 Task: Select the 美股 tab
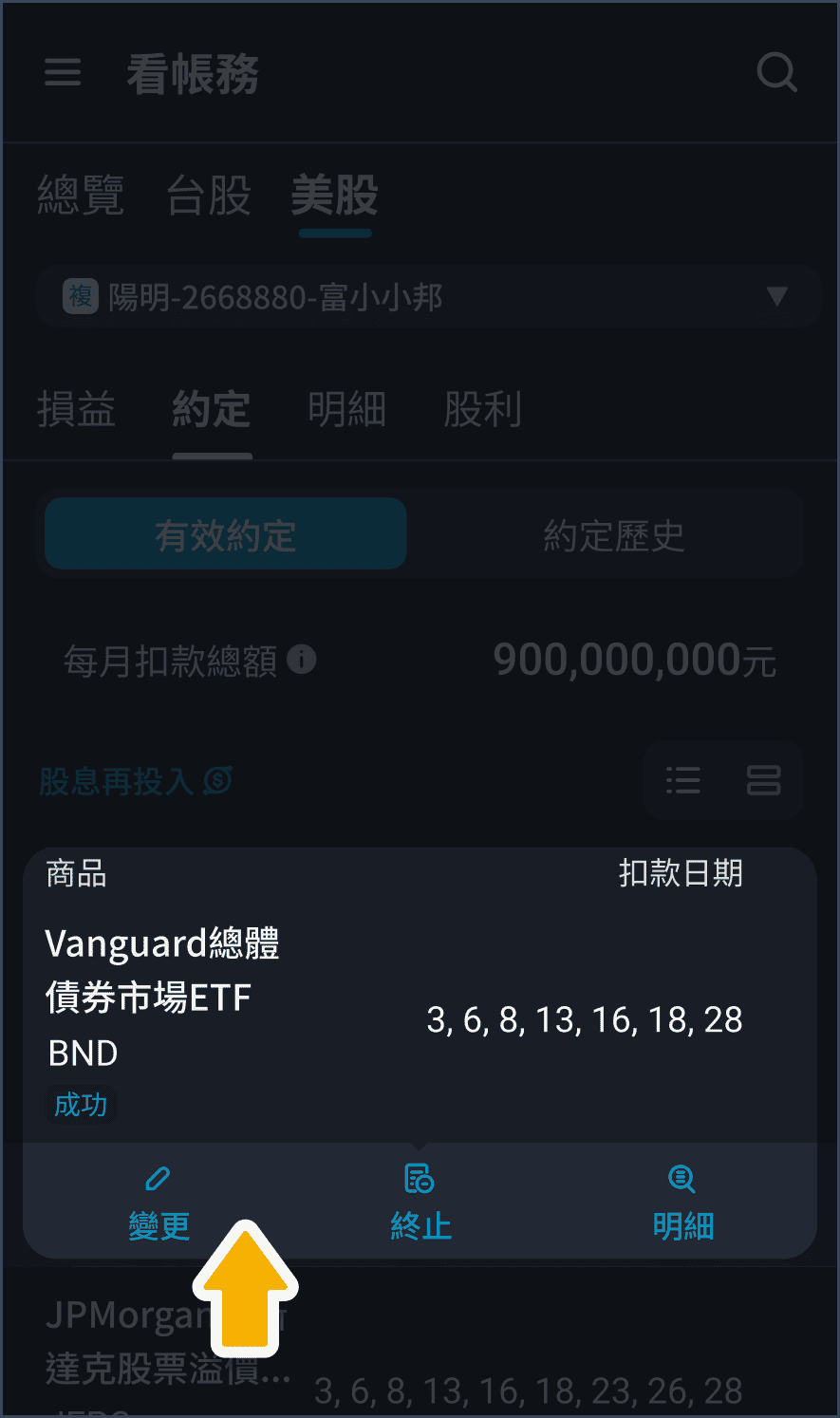coord(335,196)
